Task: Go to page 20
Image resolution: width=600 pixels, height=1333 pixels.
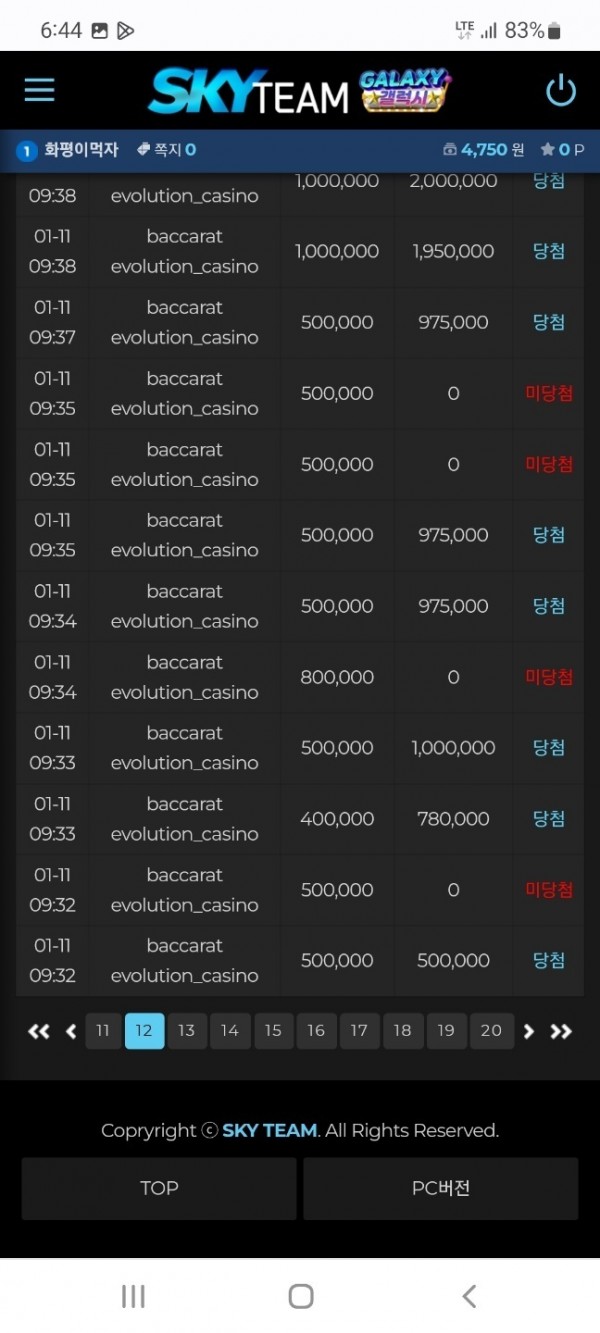Action: pyautogui.click(x=491, y=1031)
